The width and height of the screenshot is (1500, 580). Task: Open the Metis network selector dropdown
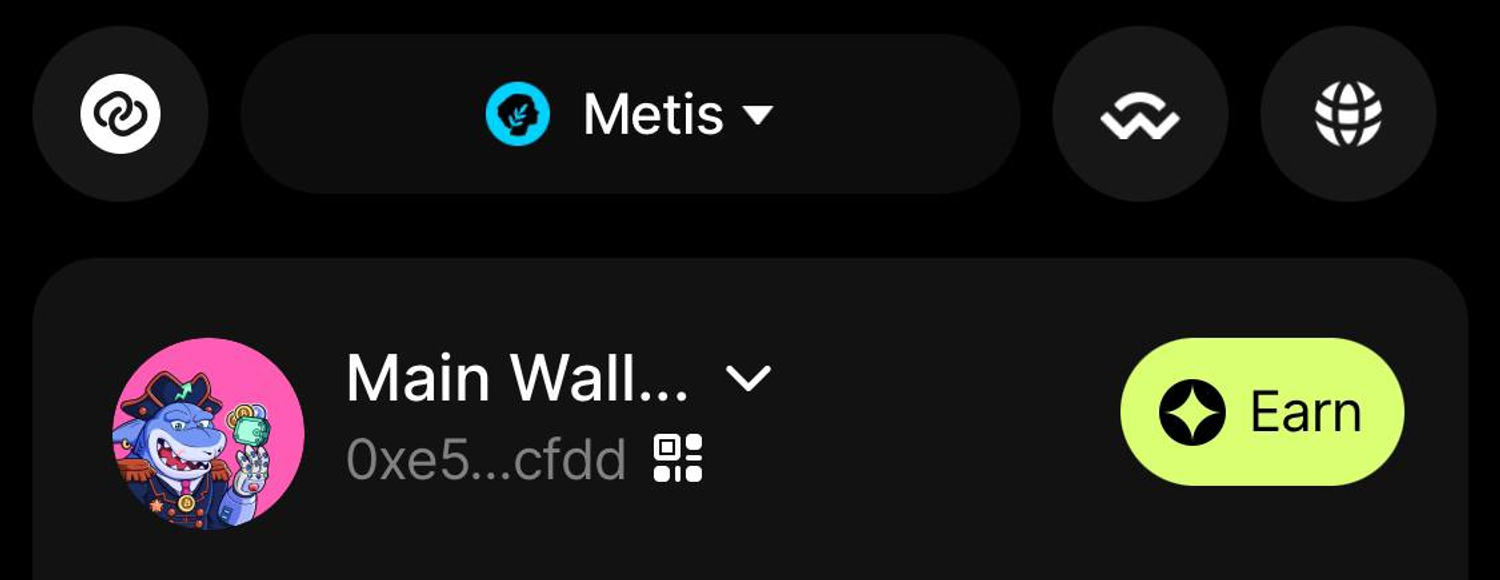point(630,114)
